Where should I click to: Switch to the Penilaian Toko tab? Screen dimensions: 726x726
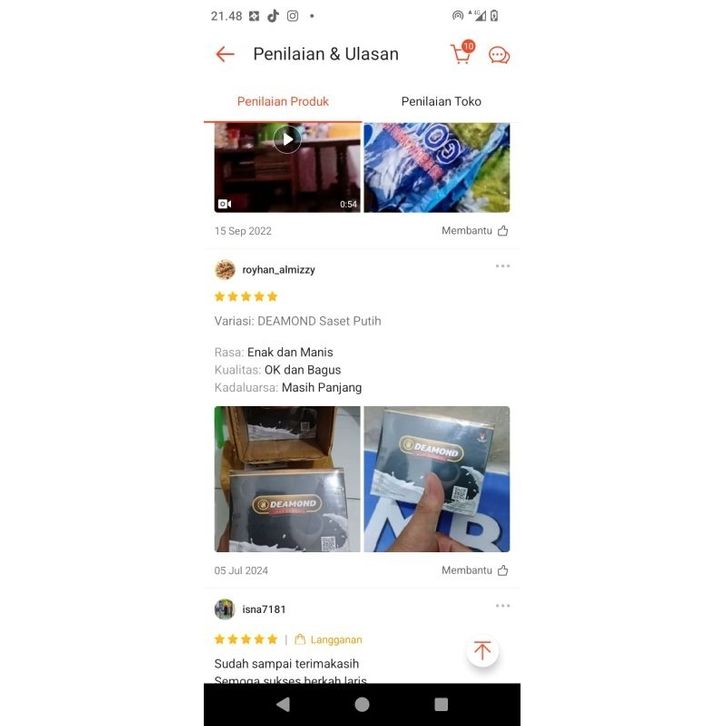[x=441, y=101]
